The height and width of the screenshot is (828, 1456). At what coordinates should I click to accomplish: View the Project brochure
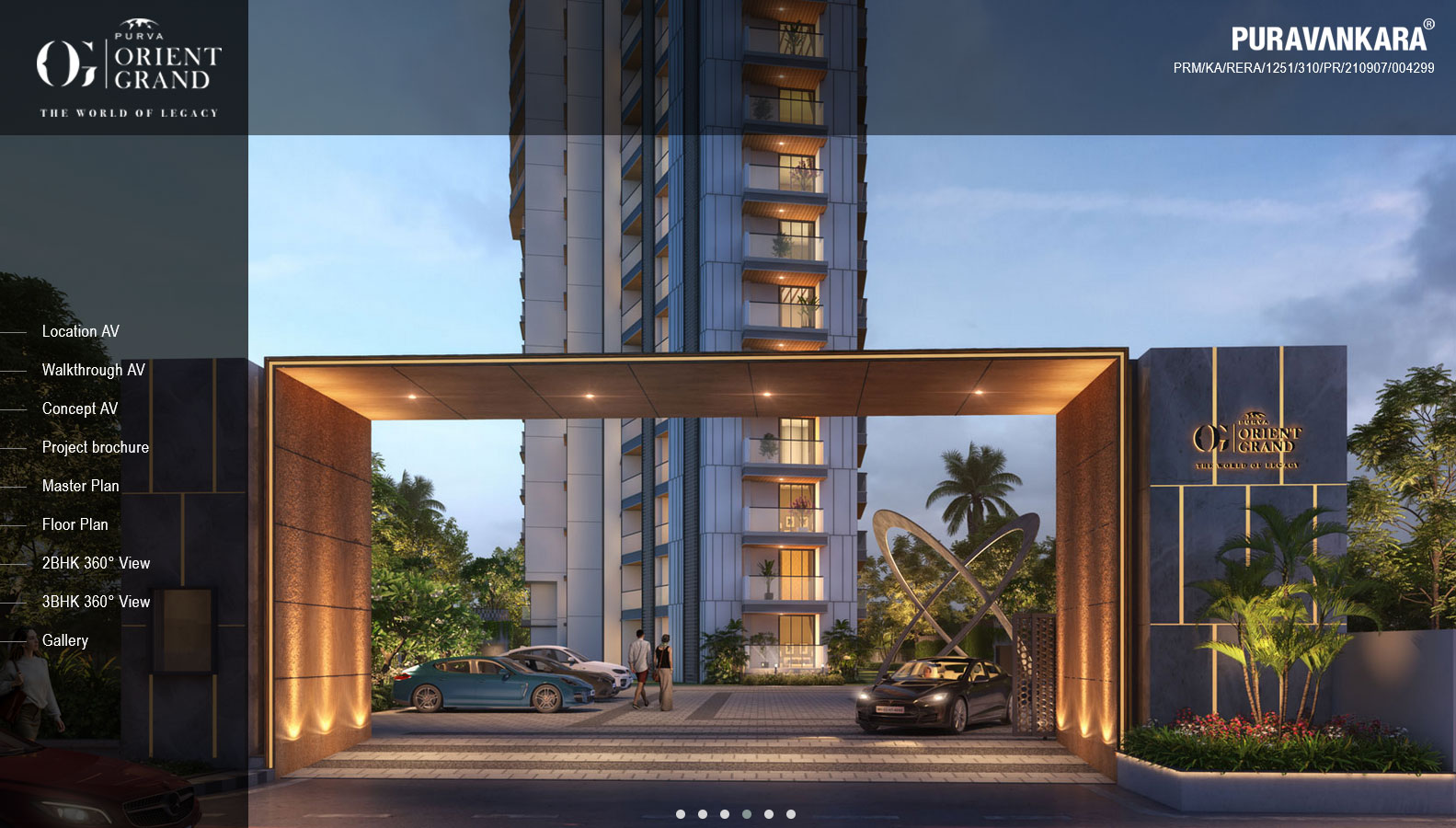pyautogui.click(x=96, y=447)
